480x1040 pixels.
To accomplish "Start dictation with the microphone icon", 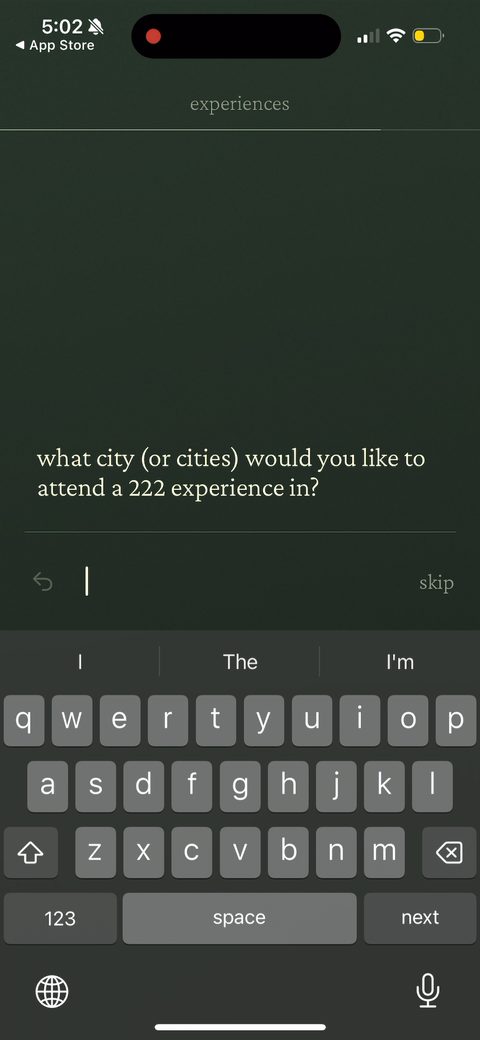I will (x=428, y=991).
